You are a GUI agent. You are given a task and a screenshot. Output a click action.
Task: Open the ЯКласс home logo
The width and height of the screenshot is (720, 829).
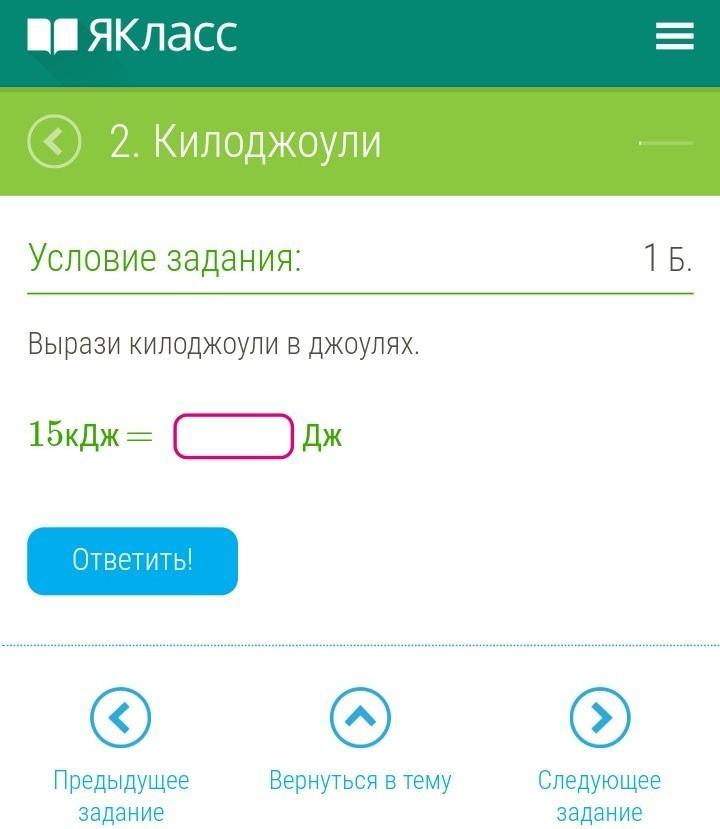pos(132,37)
